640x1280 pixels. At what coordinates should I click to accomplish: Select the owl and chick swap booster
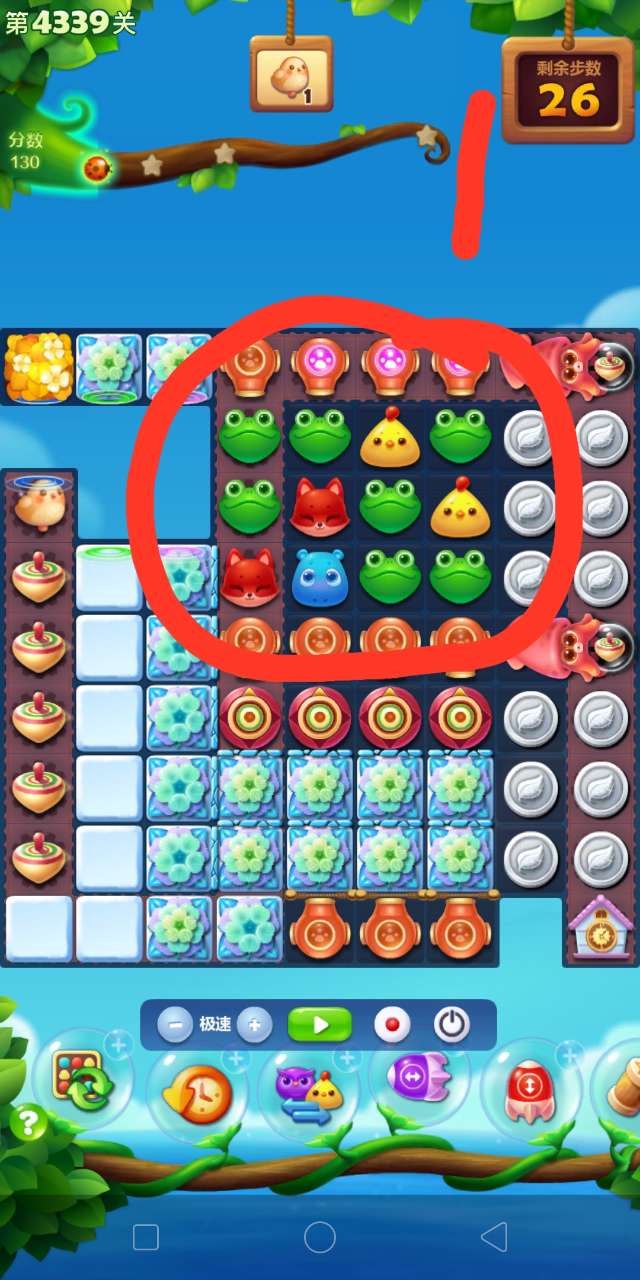point(310,1090)
